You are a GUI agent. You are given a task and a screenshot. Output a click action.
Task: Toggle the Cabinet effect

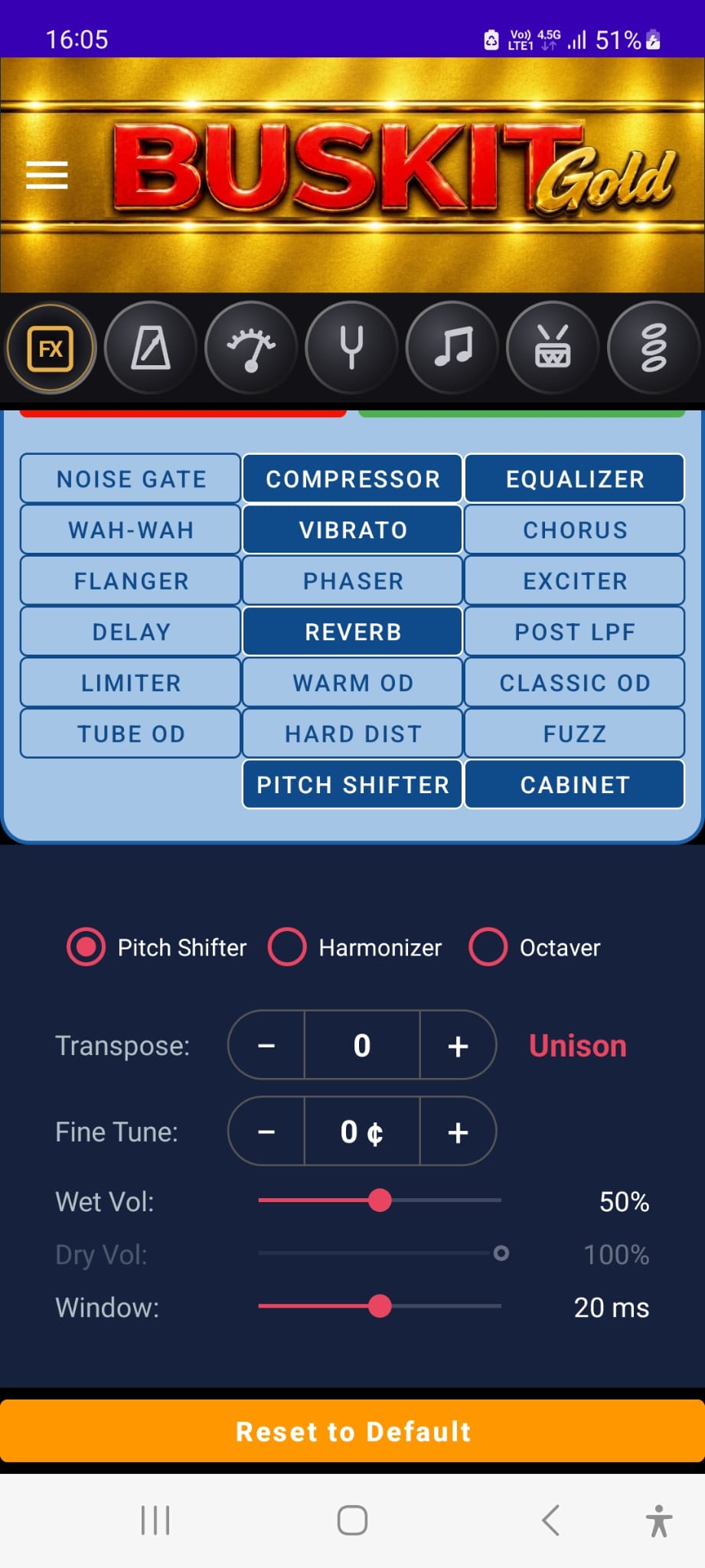[575, 785]
